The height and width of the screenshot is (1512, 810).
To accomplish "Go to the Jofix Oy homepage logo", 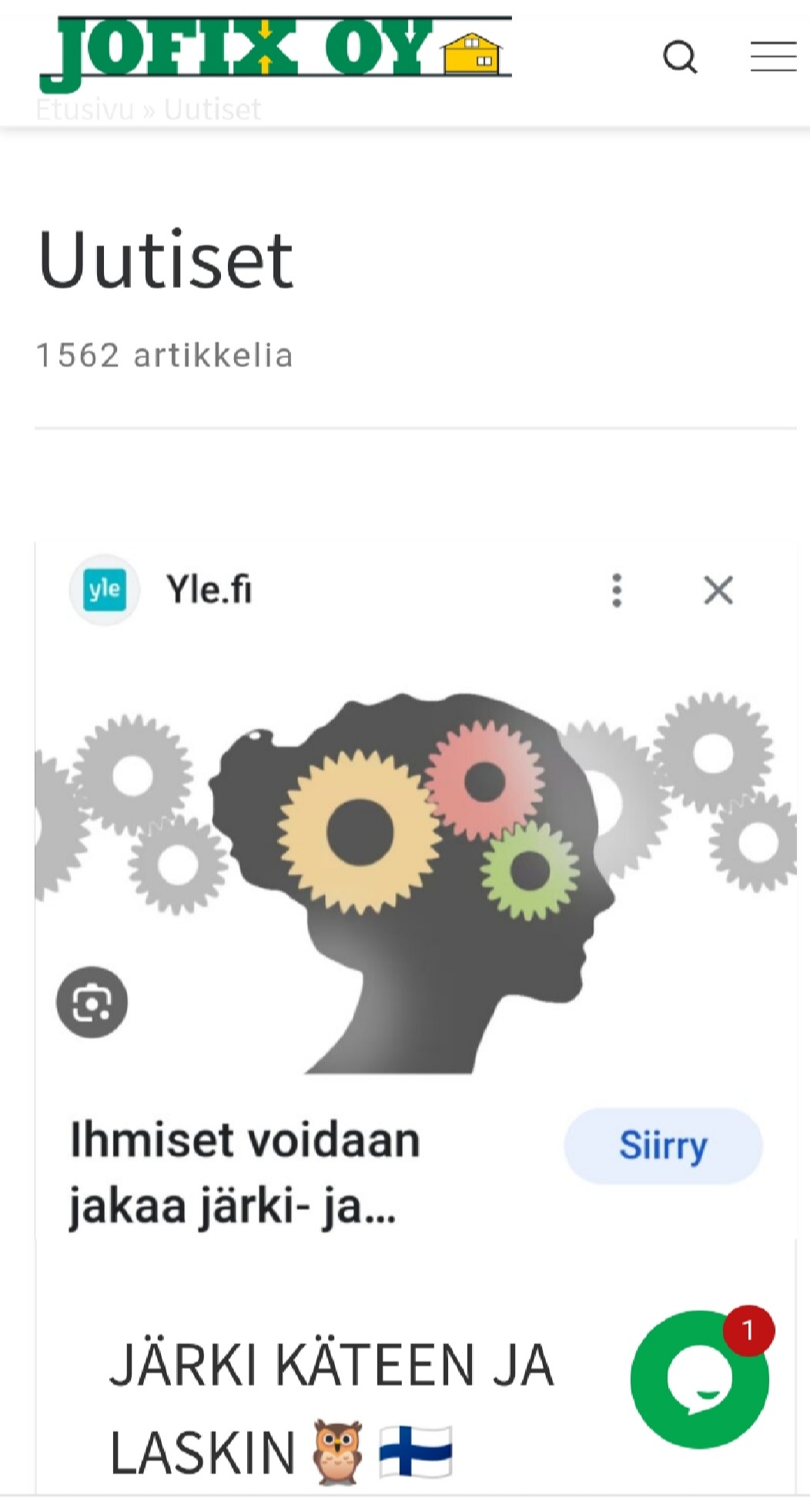I will click(275, 51).
